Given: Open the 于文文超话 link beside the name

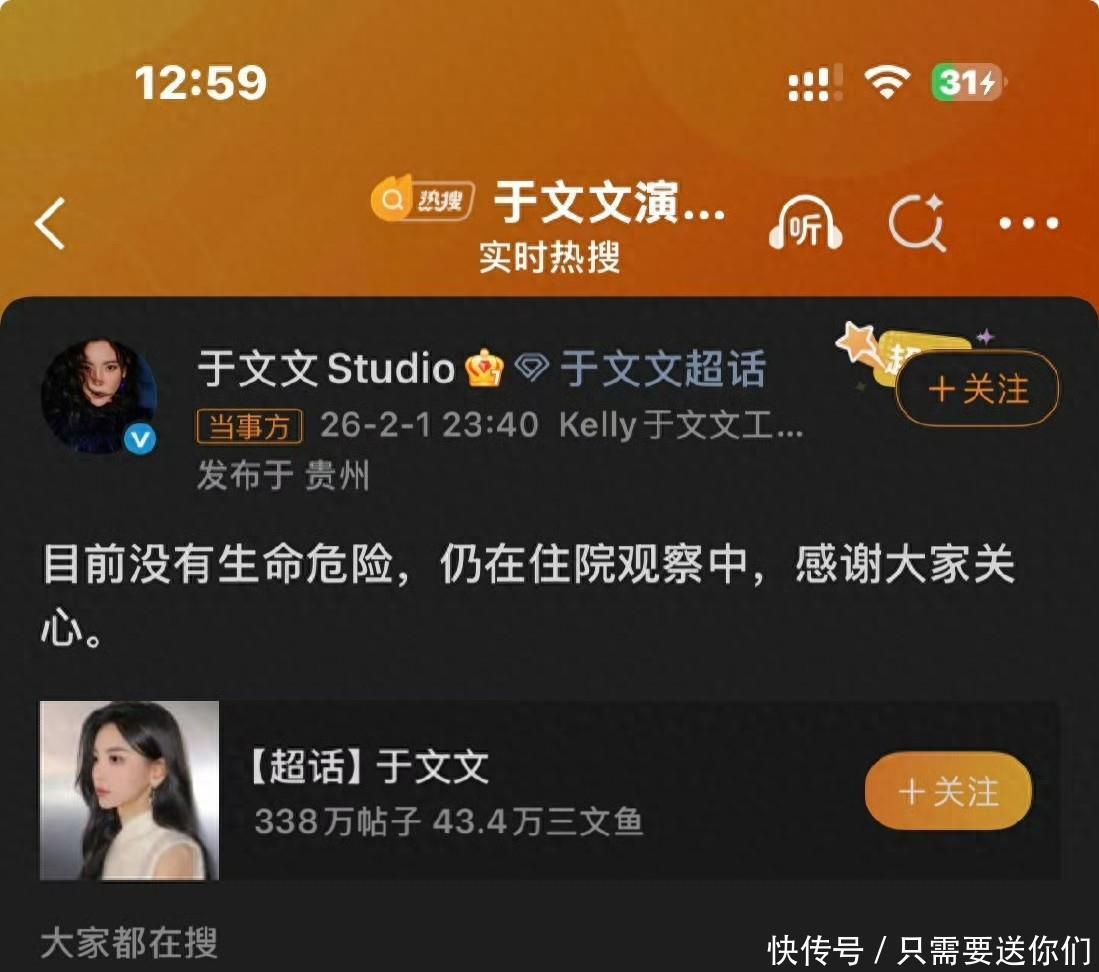Looking at the screenshot, I should (x=662, y=369).
